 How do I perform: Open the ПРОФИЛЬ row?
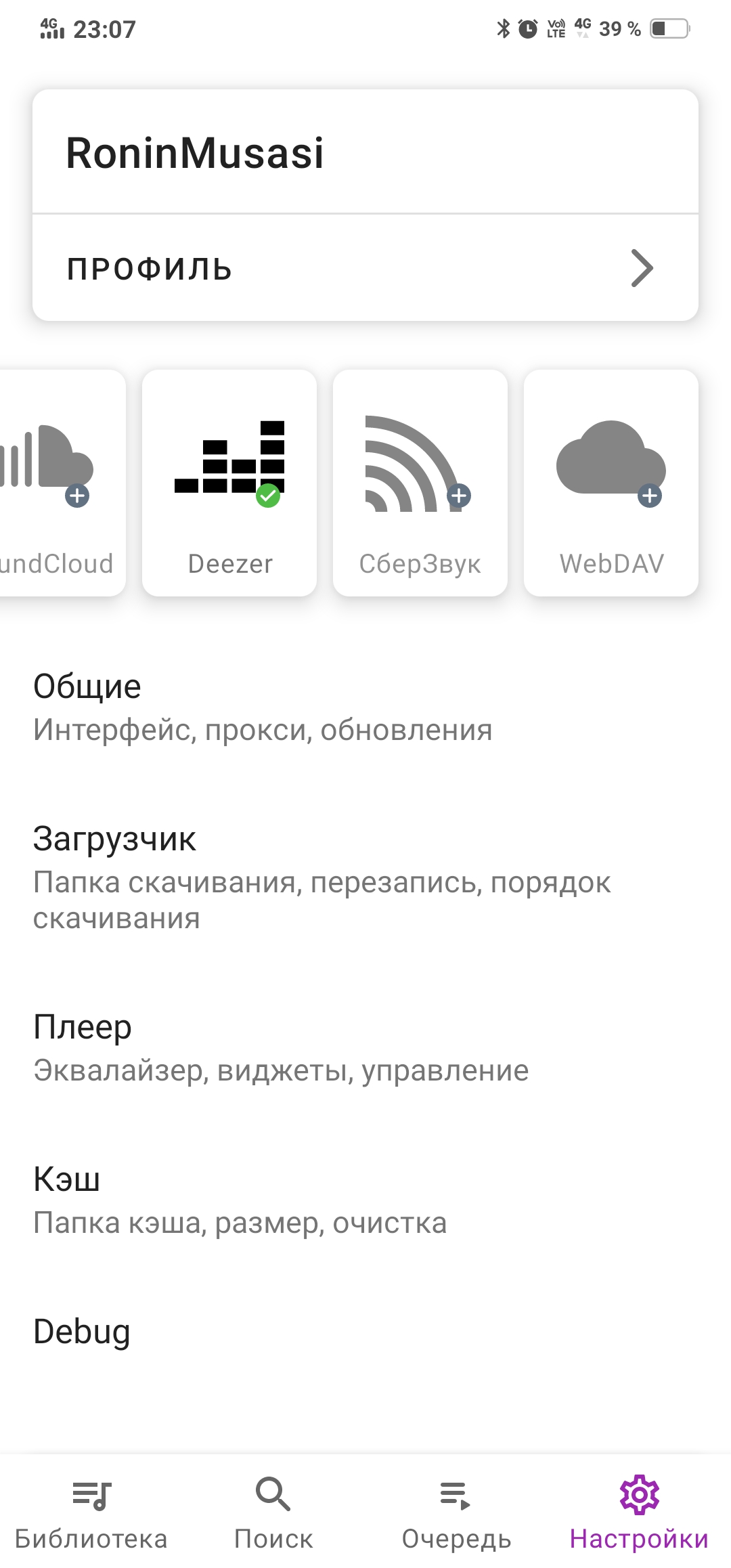click(365, 268)
